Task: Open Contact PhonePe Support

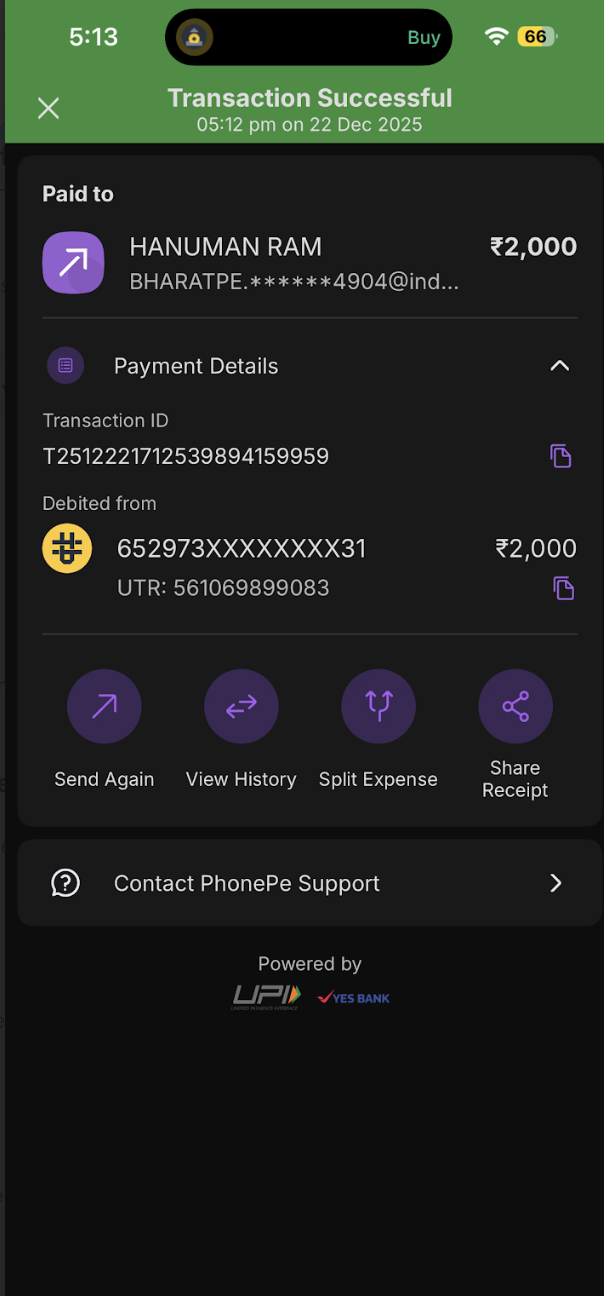Action: coord(310,883)
